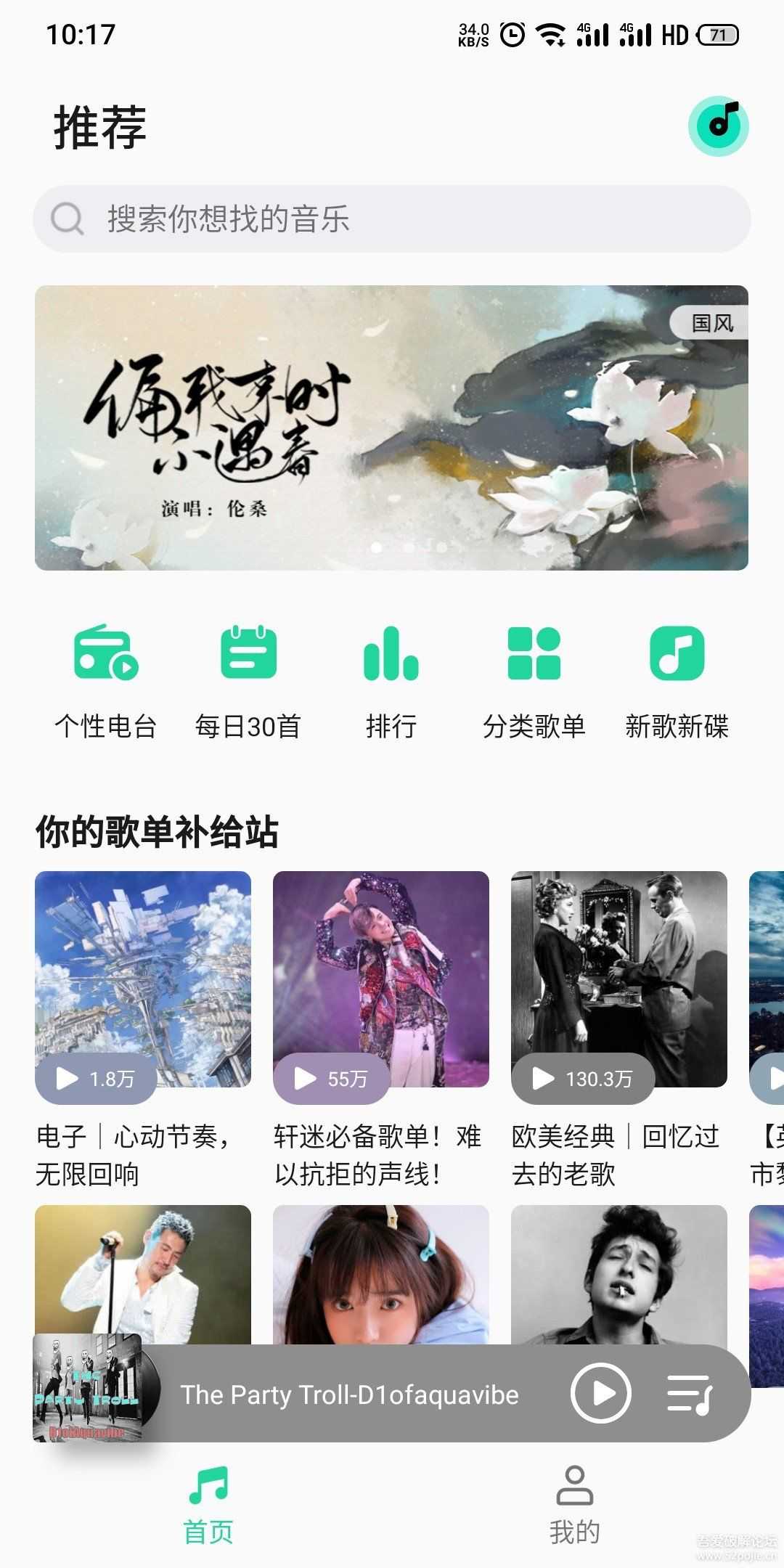Switch to the 我的 tab
The height and width of the screenshot is (1568, 784).
tap(574, 1506)
